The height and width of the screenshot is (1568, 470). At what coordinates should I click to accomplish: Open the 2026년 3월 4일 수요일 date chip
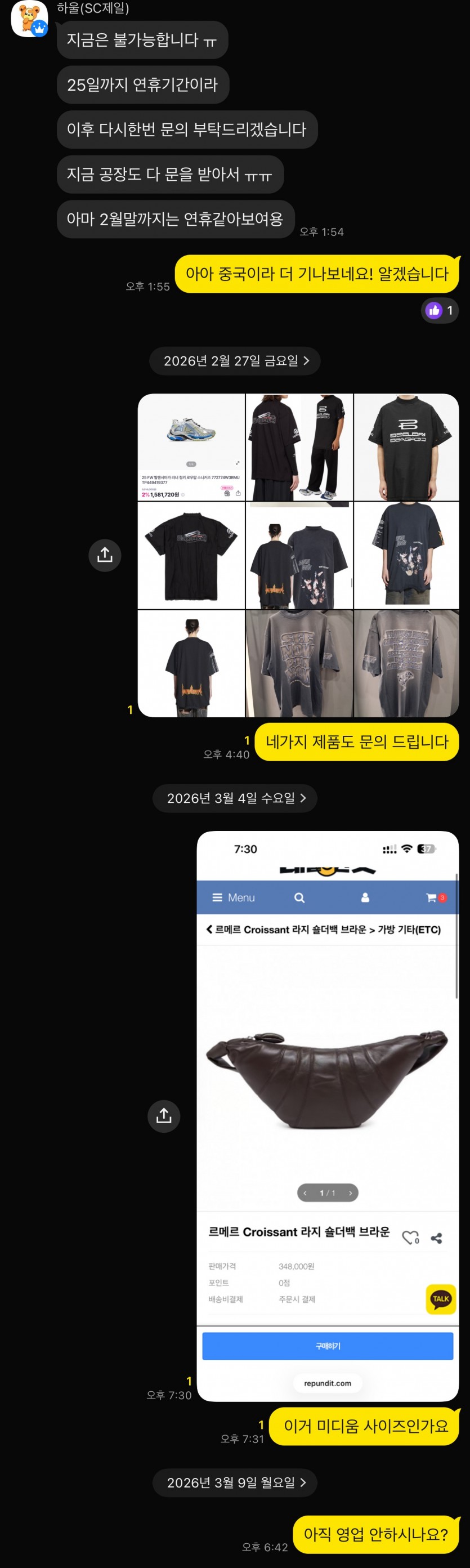(235, 798)
